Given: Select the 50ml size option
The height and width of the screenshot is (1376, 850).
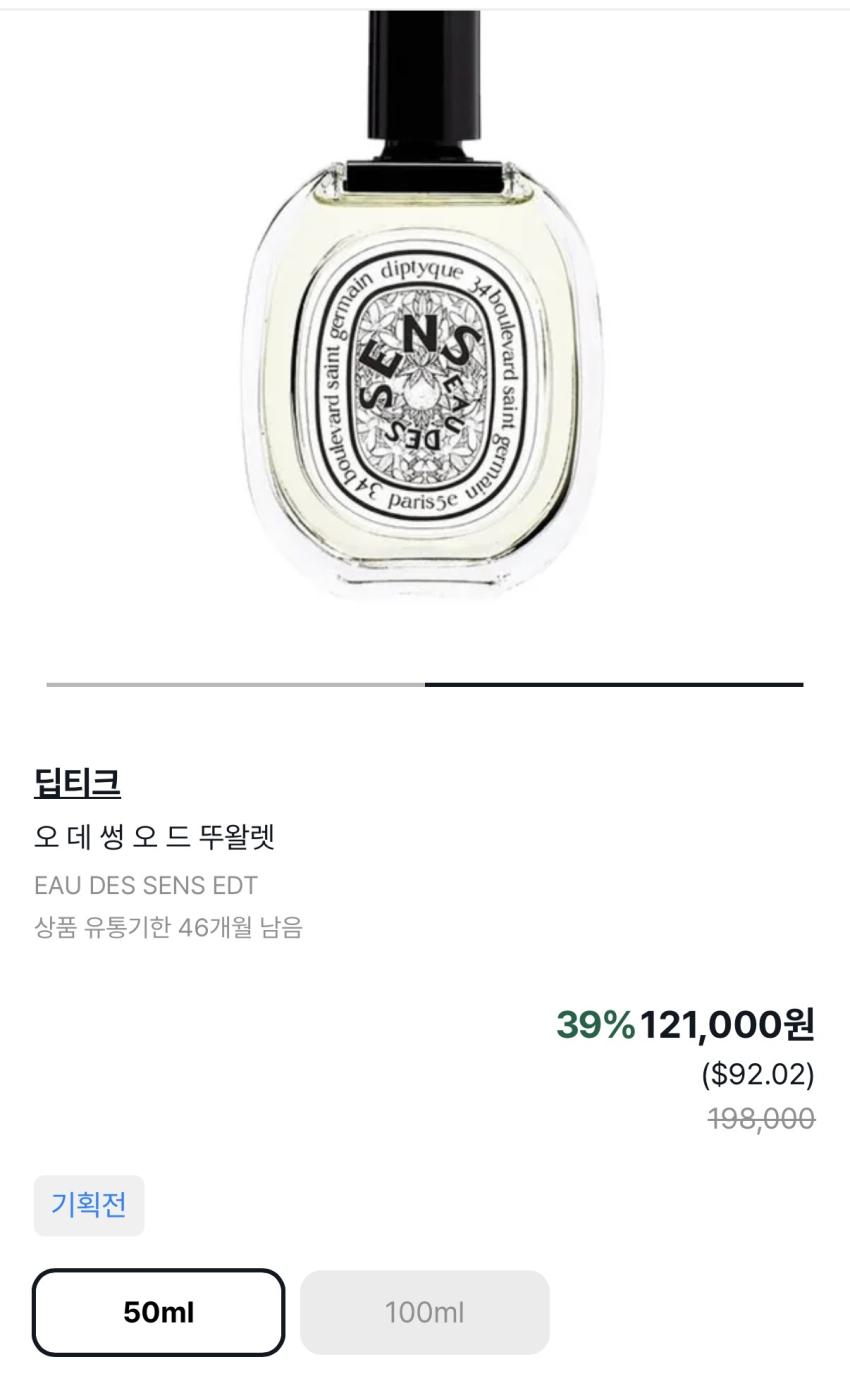Looking at the screenshot, I should pyautogui.click(x=158, y=1312).
